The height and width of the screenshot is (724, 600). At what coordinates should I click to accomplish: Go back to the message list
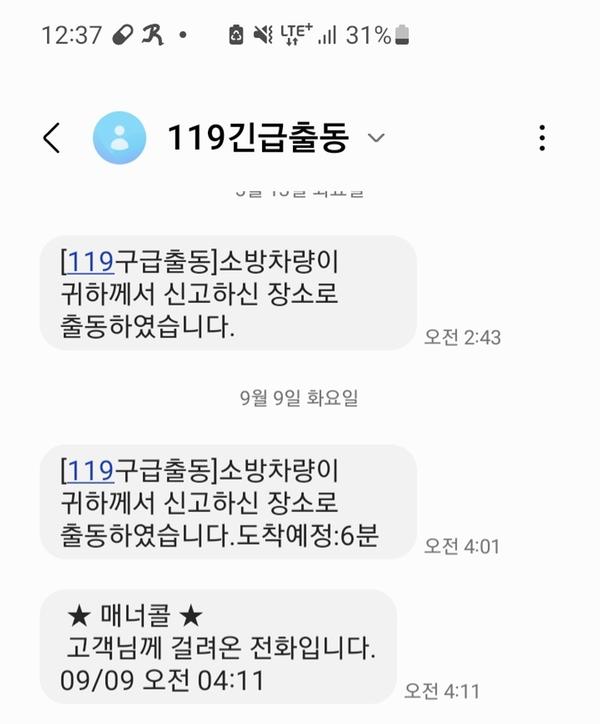(x=52, y=139)
